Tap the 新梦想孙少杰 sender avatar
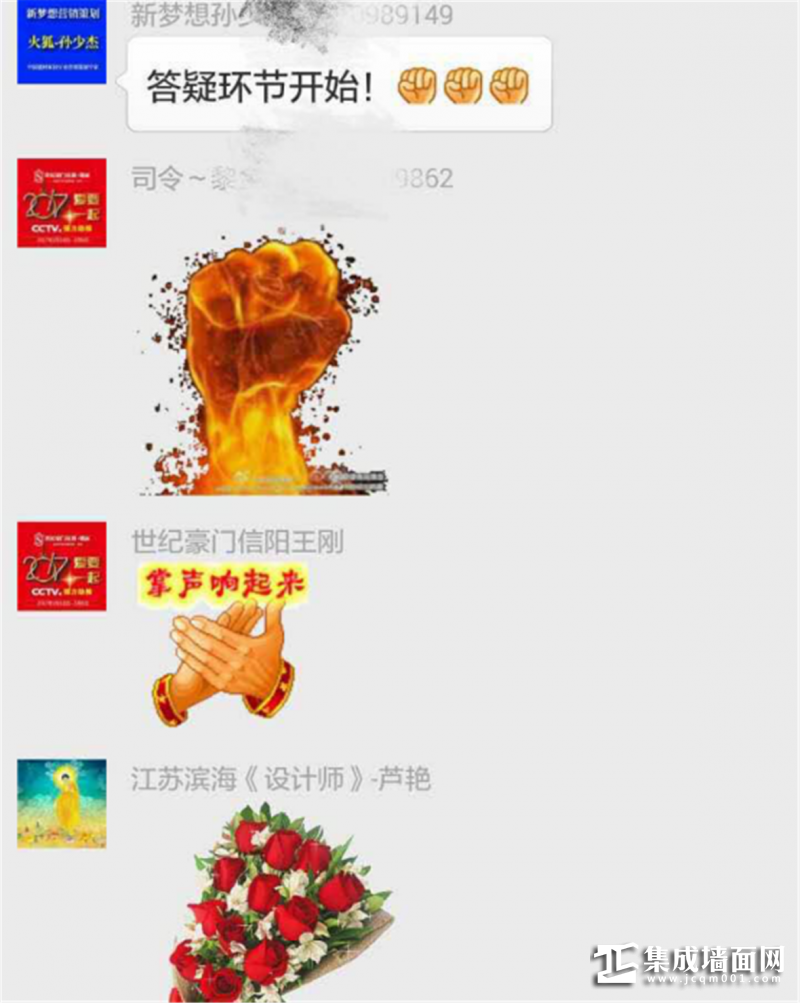This screenshot has width=800, height=1003. pos(61,42)
